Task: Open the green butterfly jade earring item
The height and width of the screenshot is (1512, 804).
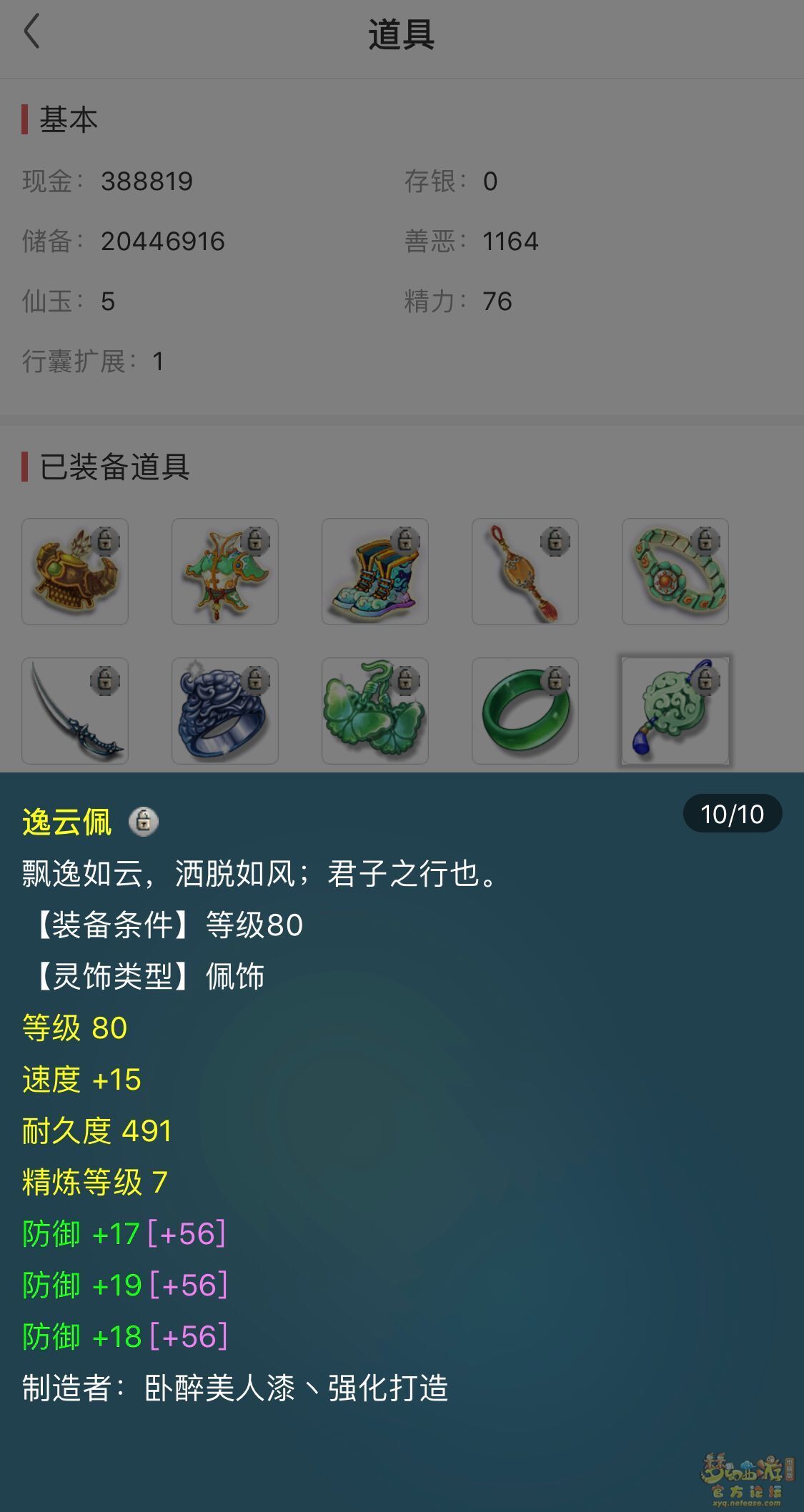Action: point(375,711)
